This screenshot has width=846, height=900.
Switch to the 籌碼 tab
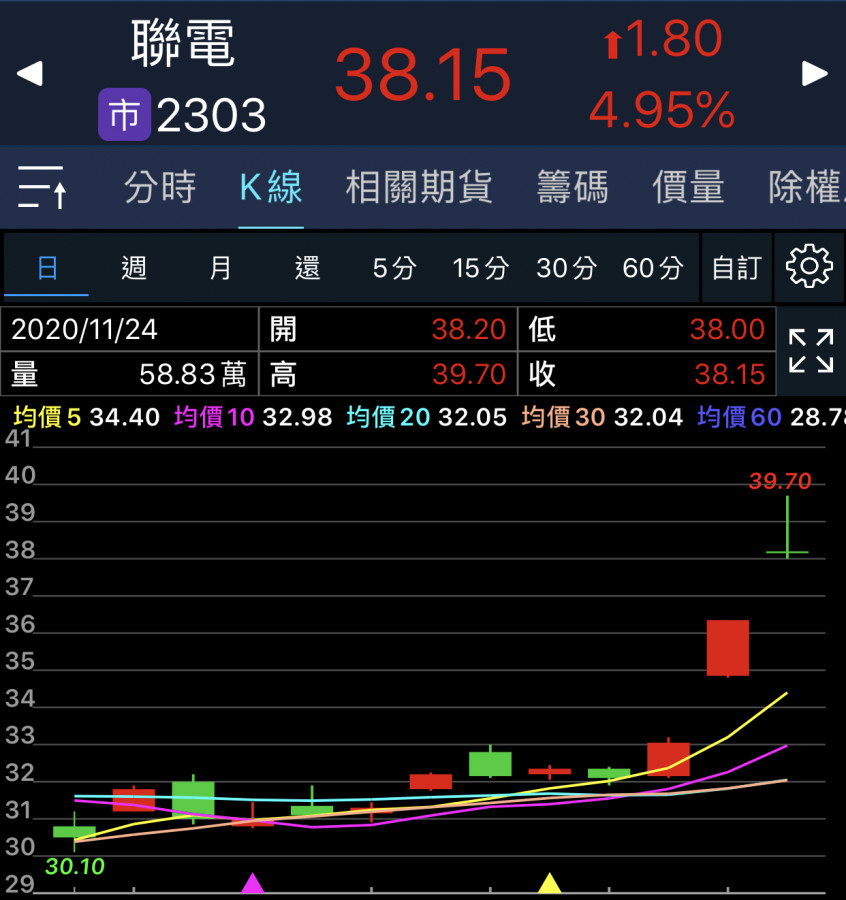pyautogui.click(x=572, y=187)
